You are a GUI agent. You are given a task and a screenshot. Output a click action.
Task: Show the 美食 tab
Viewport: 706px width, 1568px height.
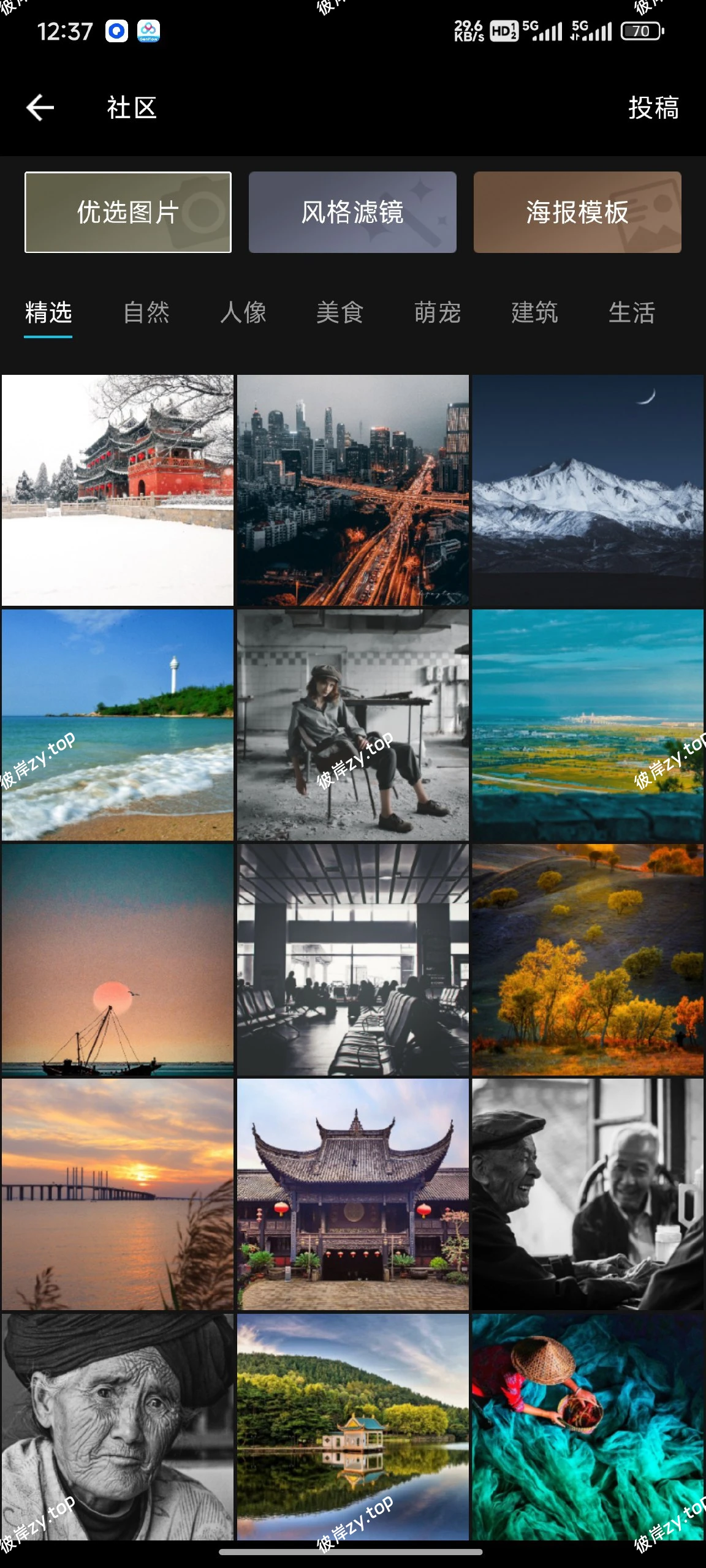pyautogui.click(x=340, y=312)
